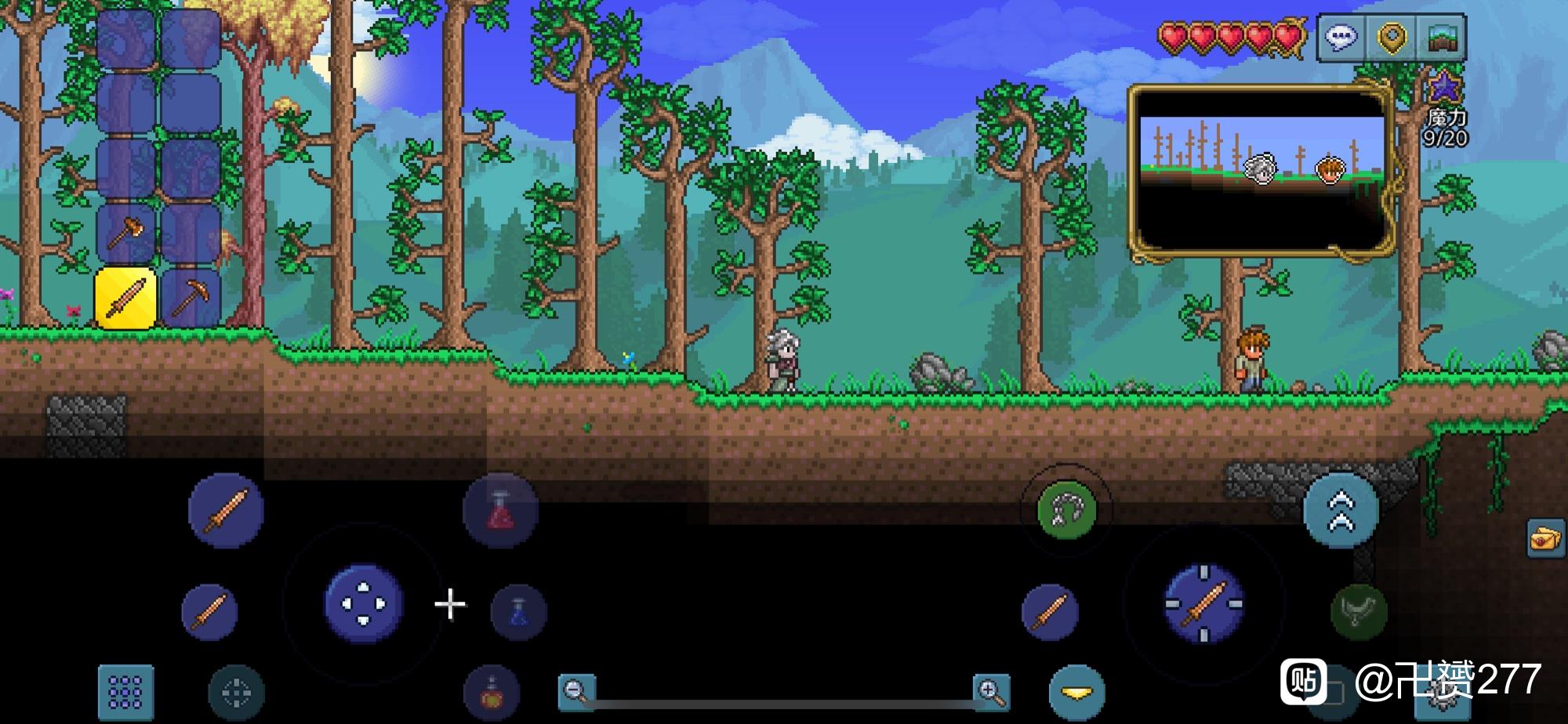
Task: Jump with the double-arrow up button
Action: (x=1341, y=510)
